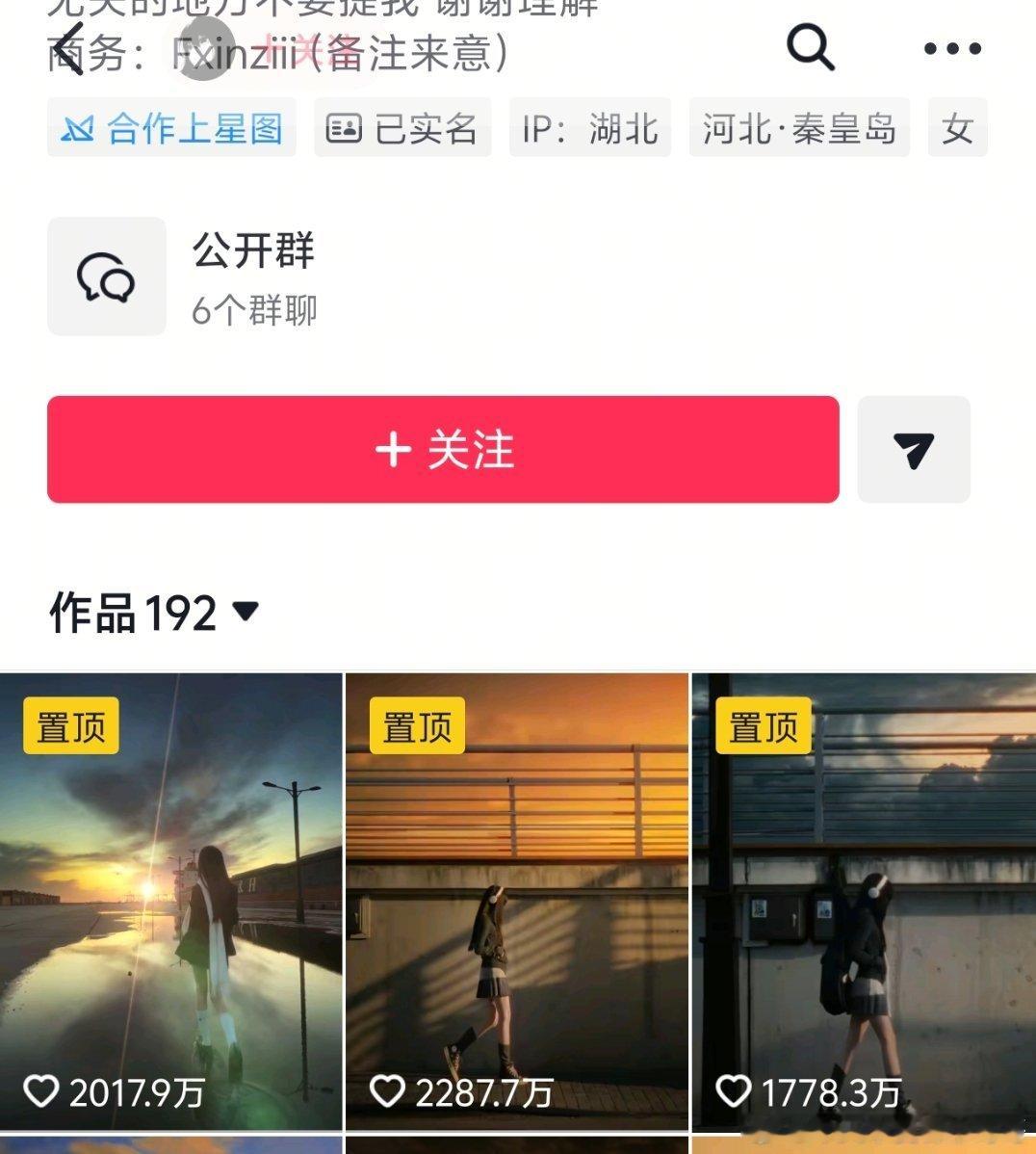Select the IP 湖北 location tag
The height and width of the screenshot is (1154, 1036).
(589, 126)
